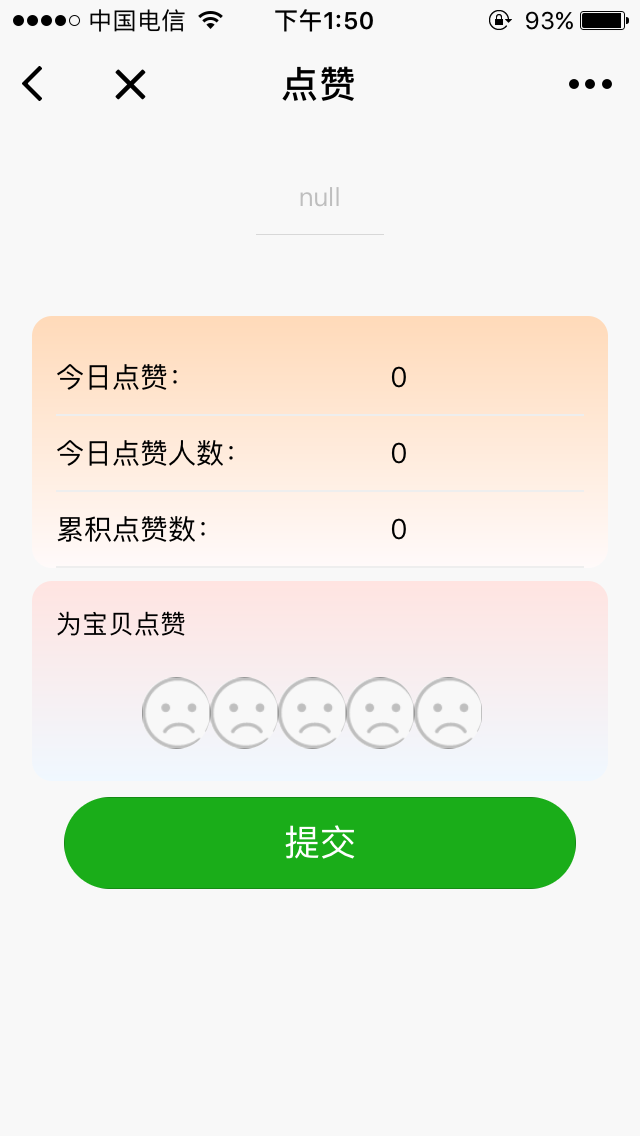Image resolution: width=640 pixels, height=1136 pixels.
Task: Tap the null text field
Action: (320, 199)
